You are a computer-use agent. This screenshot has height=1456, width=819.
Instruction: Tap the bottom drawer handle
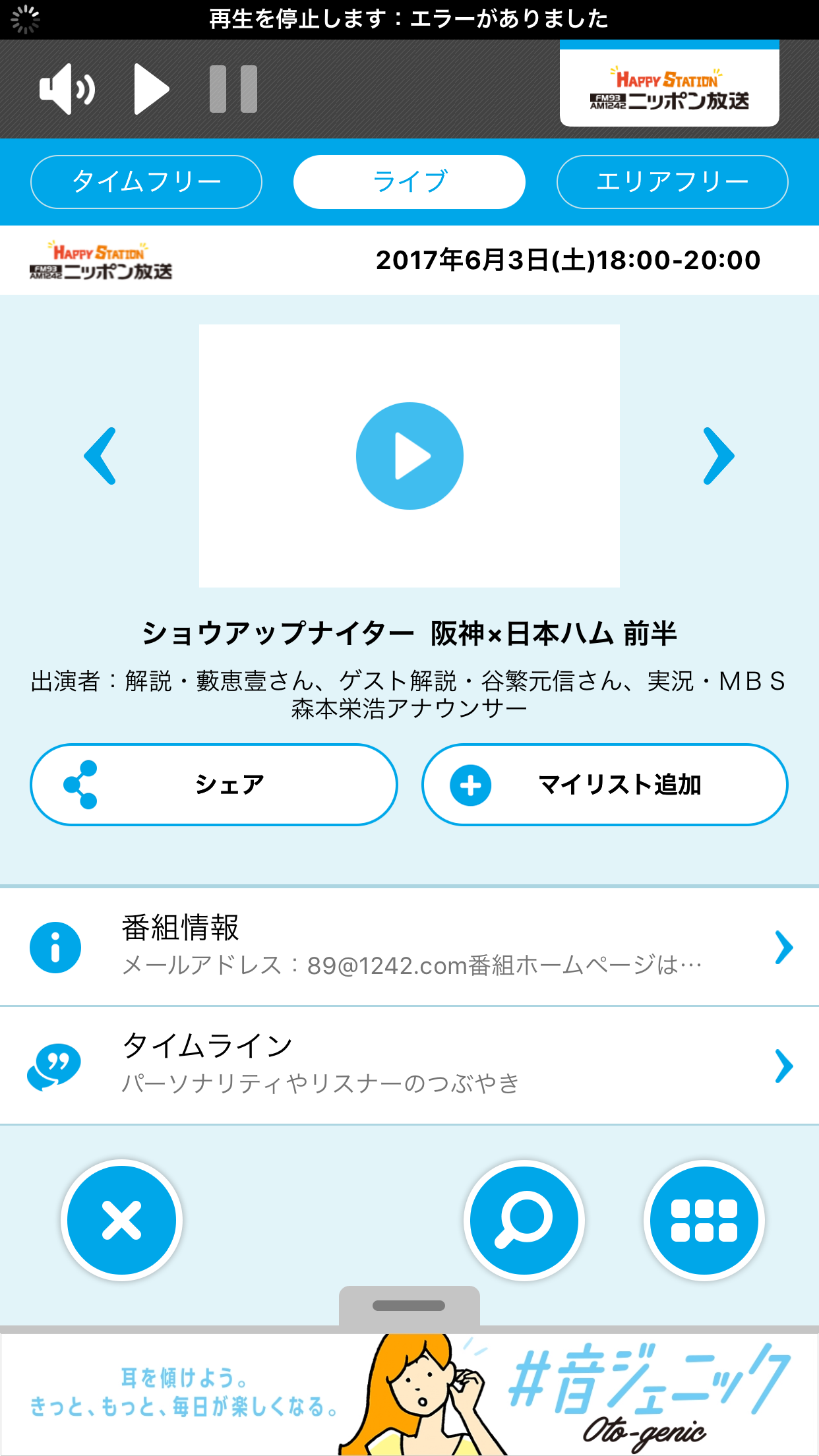point(409,1306)
